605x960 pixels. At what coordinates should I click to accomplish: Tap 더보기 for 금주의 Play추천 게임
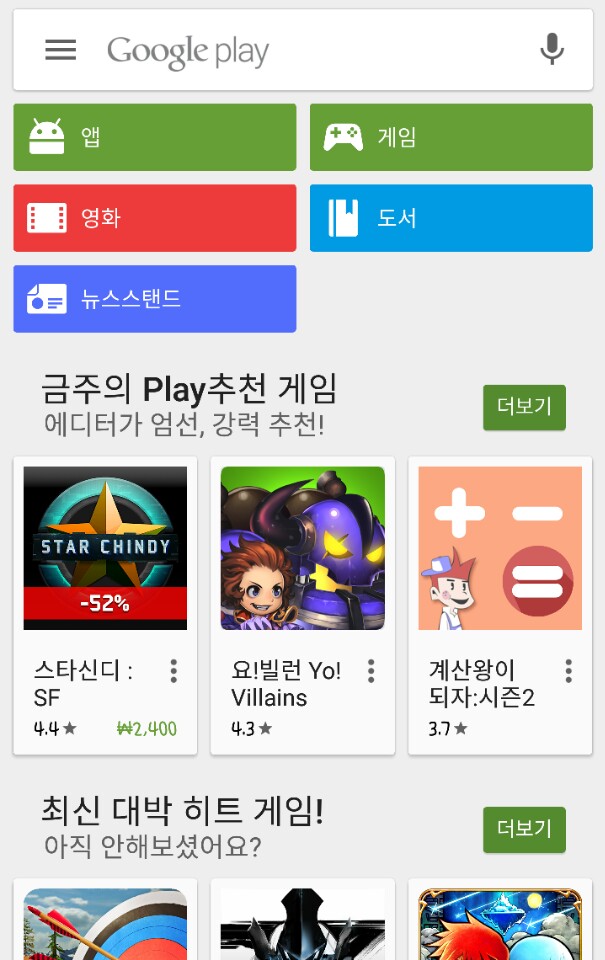pos(524,407)
